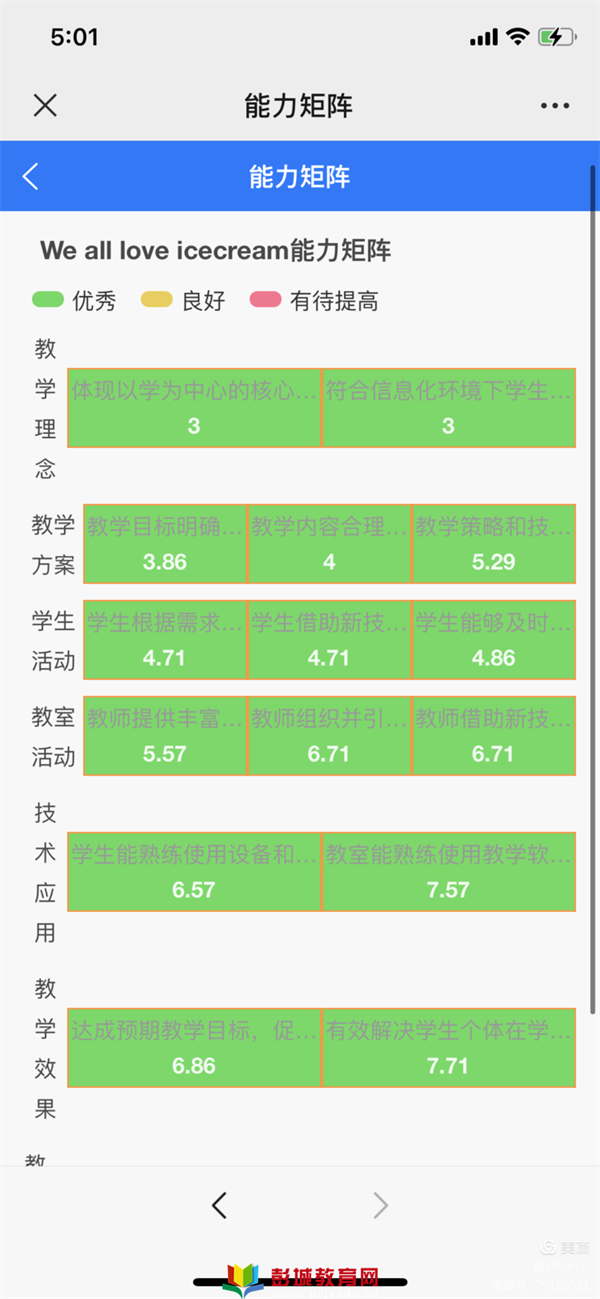600x1299 pixels.
Task: Go back using the blue header arrow
Action: pos(31,177)
